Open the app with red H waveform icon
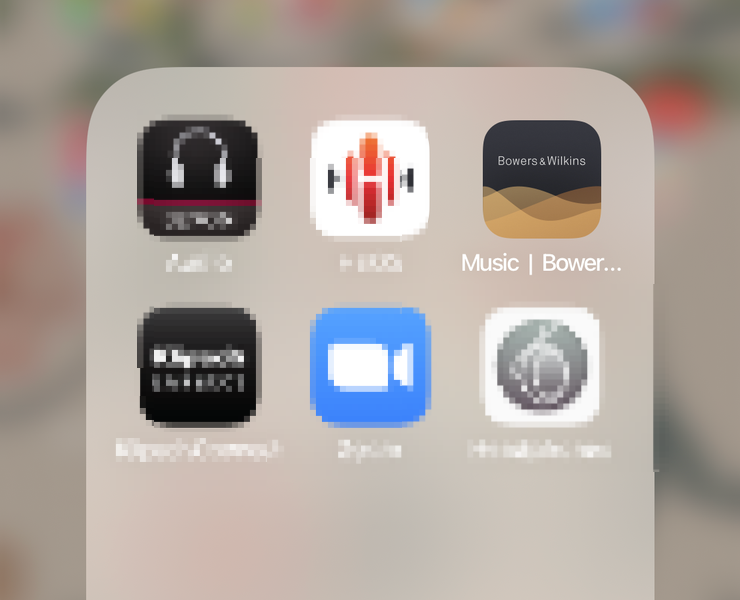This screenshot has width=740, height=600. pyautogui.click(x=370, y=179)
